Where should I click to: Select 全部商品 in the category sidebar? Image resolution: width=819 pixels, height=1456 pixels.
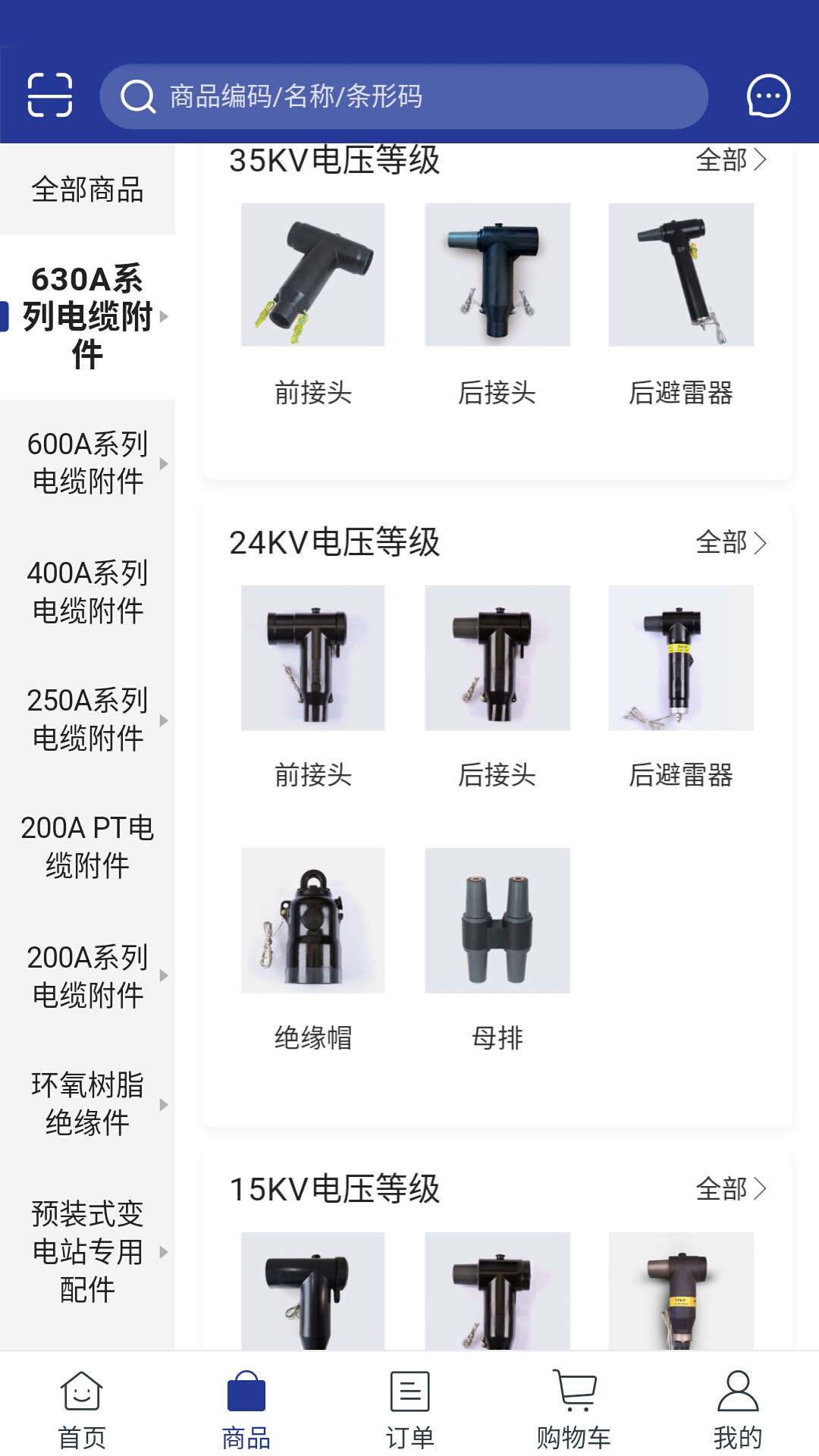(87, 190)
